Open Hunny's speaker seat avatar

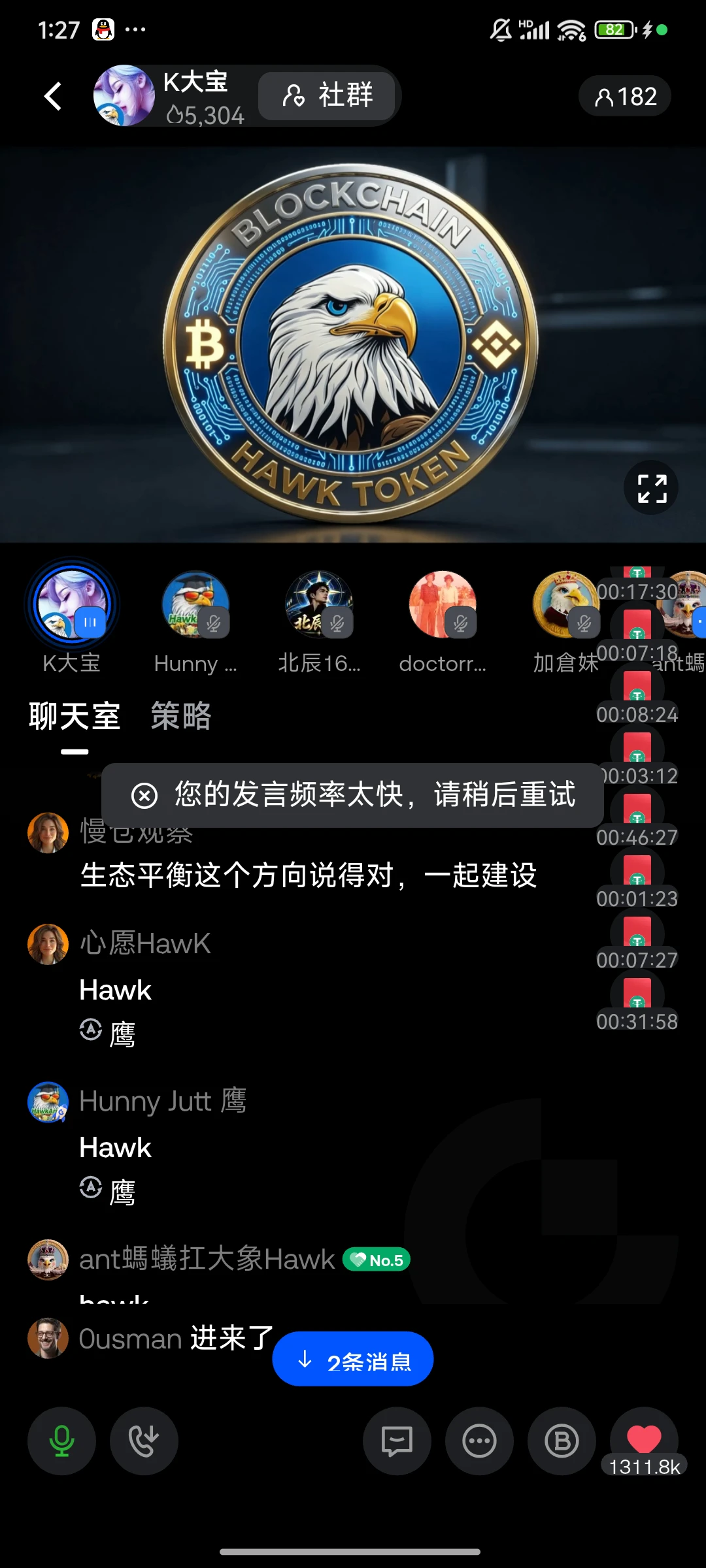(195, 604)
